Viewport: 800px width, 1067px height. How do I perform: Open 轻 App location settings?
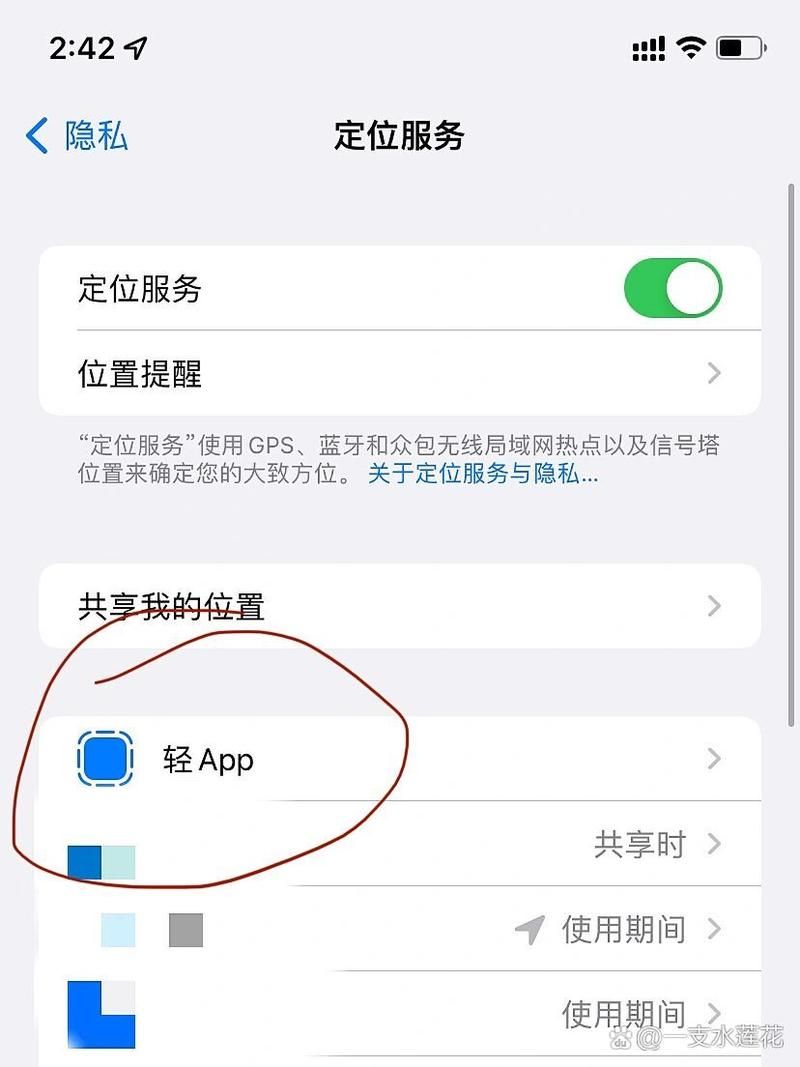pos(400,759)
